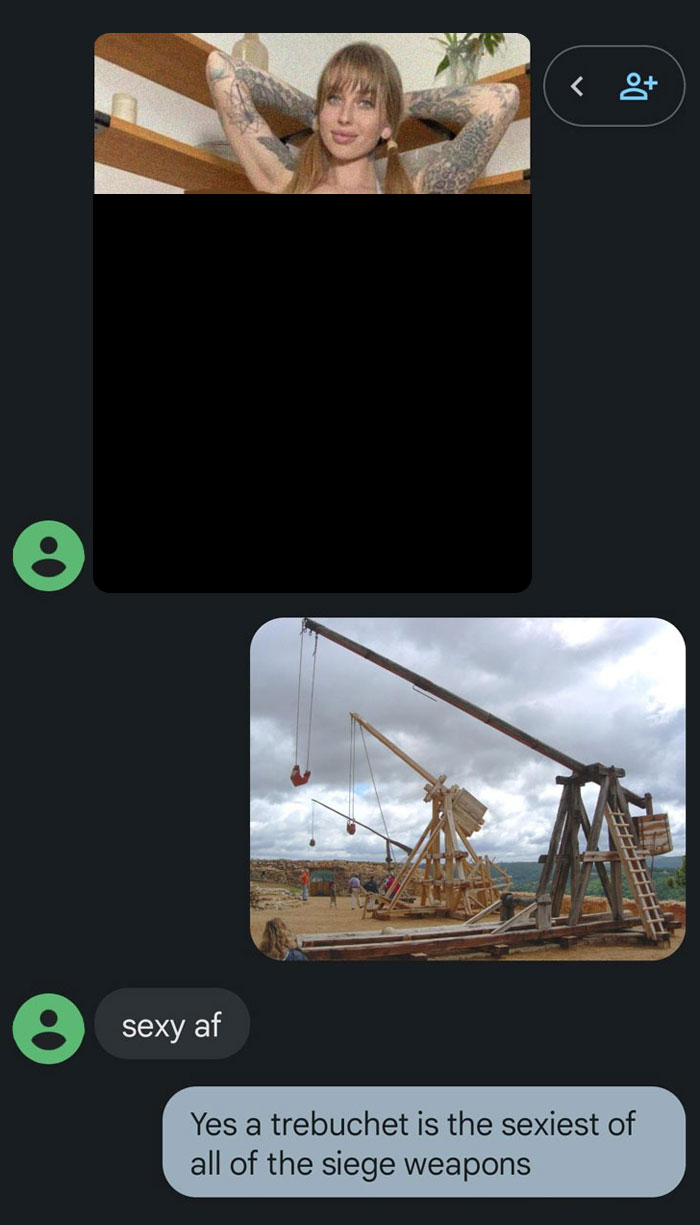Viewport: 700px width, 1225px height.
Task: Open the sent trebuchet picture
Action: pyautogui.click(x=467, y=789)
